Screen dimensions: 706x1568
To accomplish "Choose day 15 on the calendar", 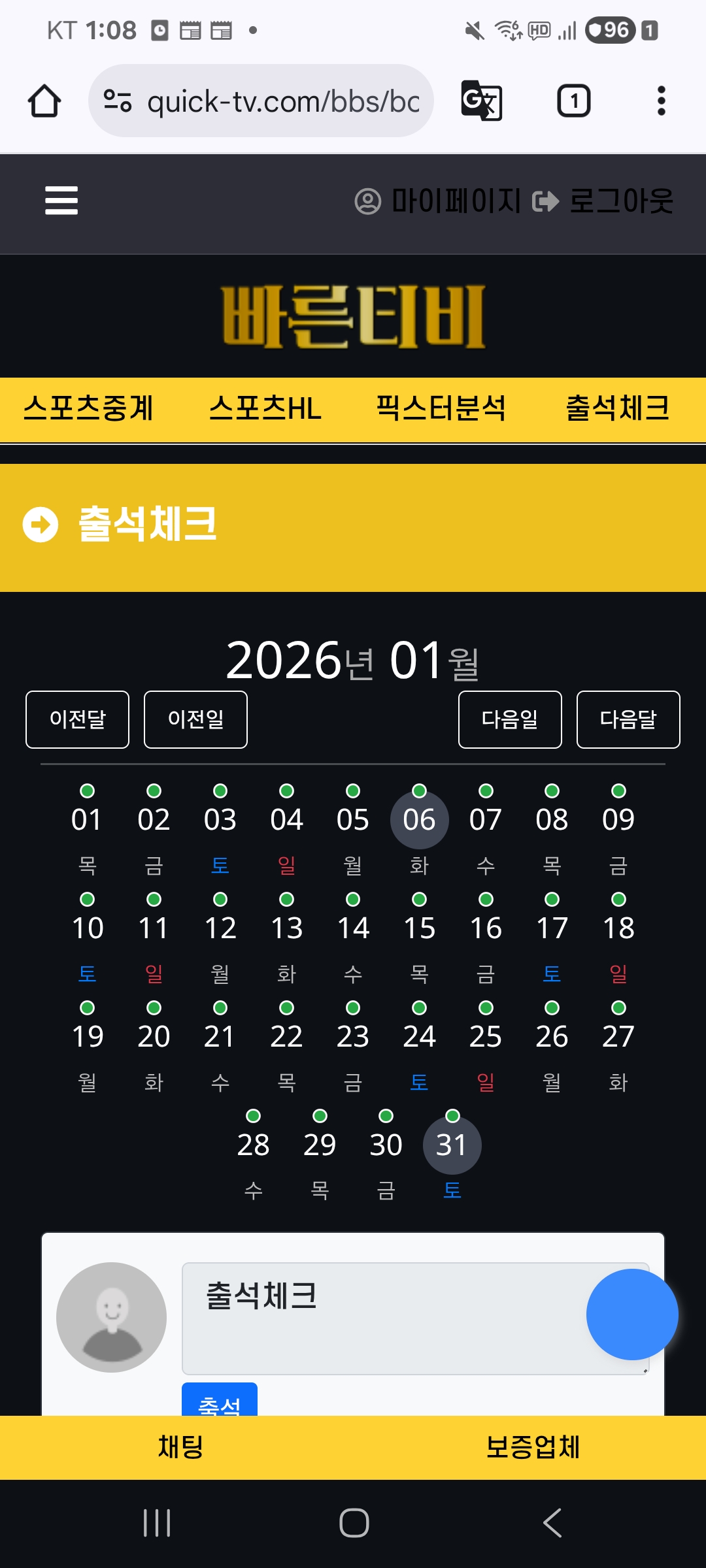I will [x=419, y=928].
